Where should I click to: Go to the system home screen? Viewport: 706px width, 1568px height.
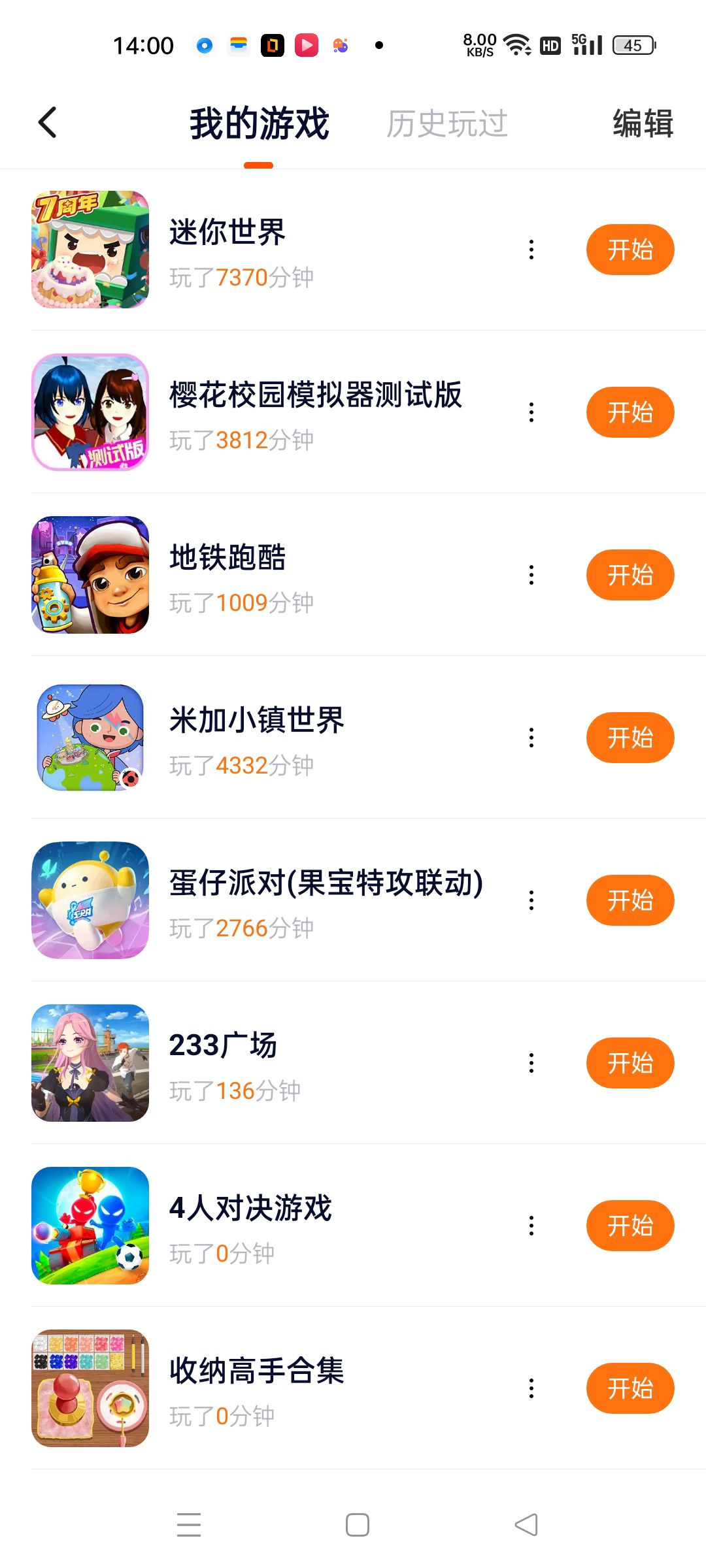click(x=357, y=1525)
